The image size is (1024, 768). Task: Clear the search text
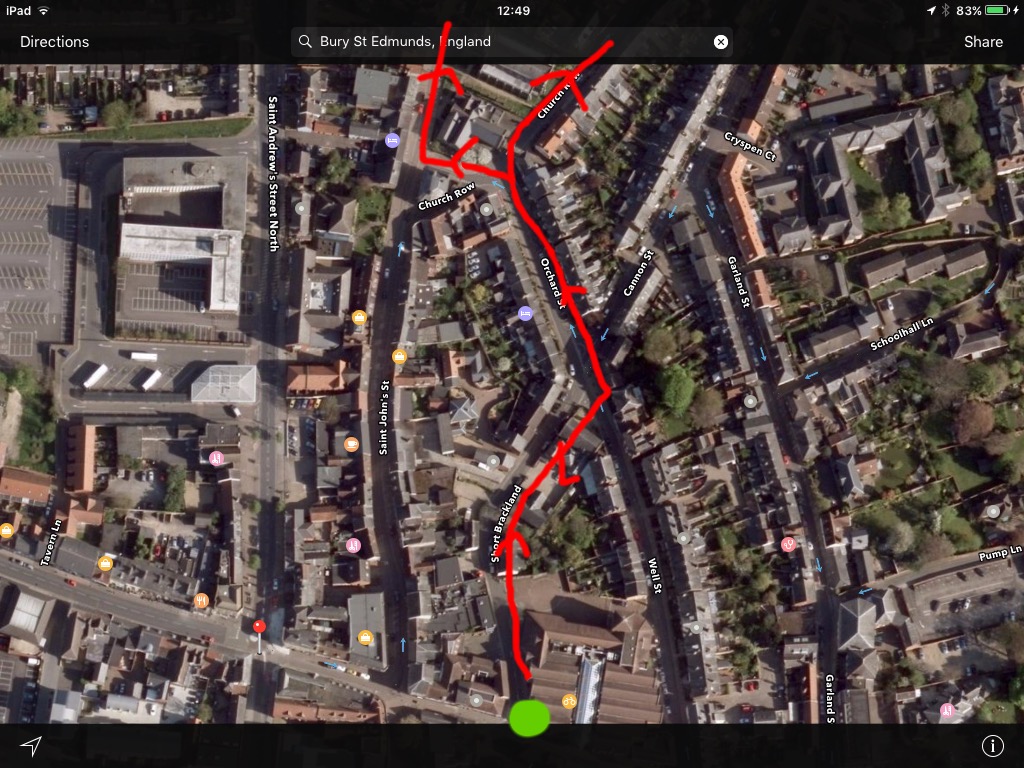720,42
